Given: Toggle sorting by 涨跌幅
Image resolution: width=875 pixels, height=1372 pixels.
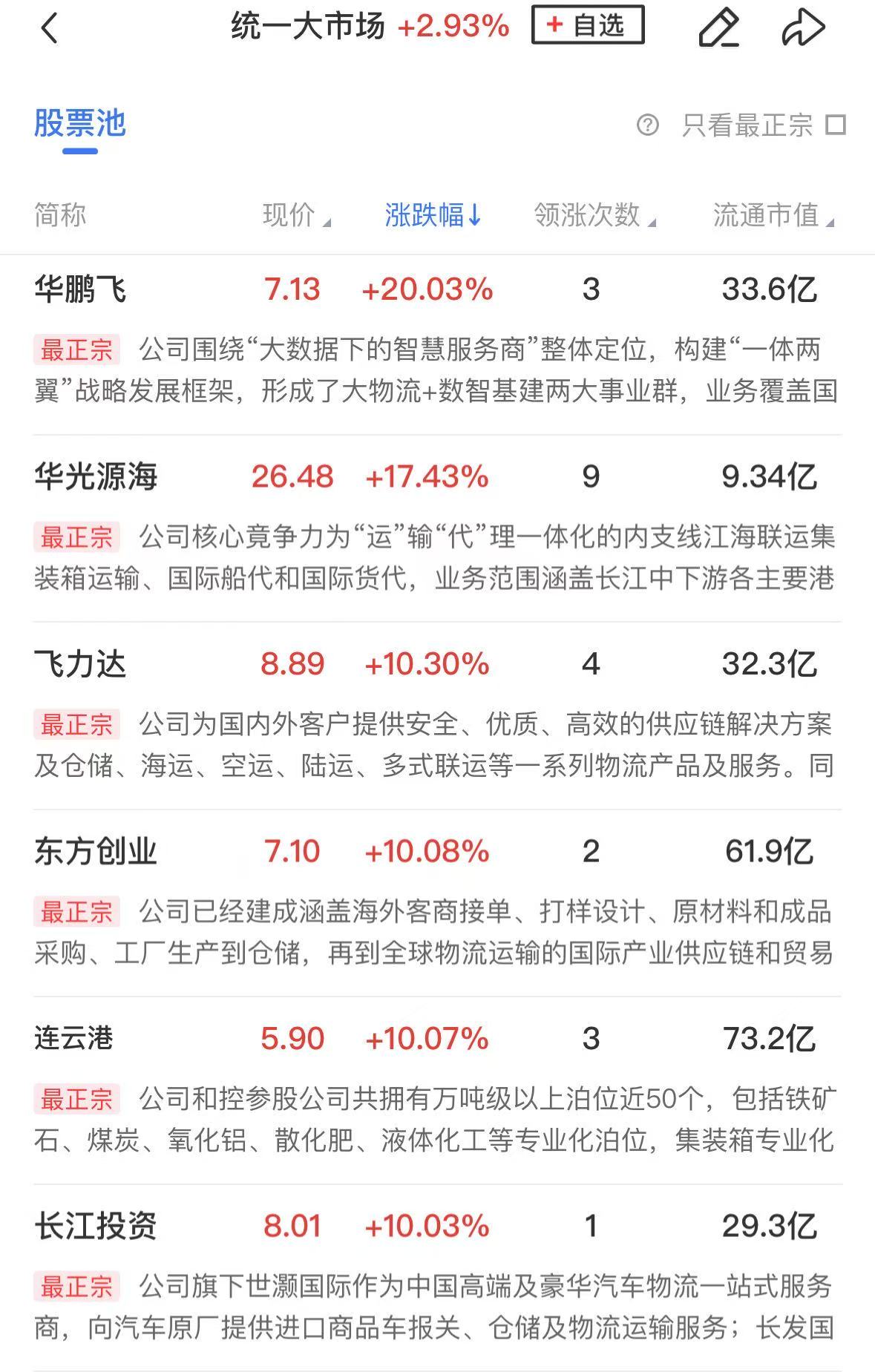Looking at the screenshot, I should (x=433, y=215).
